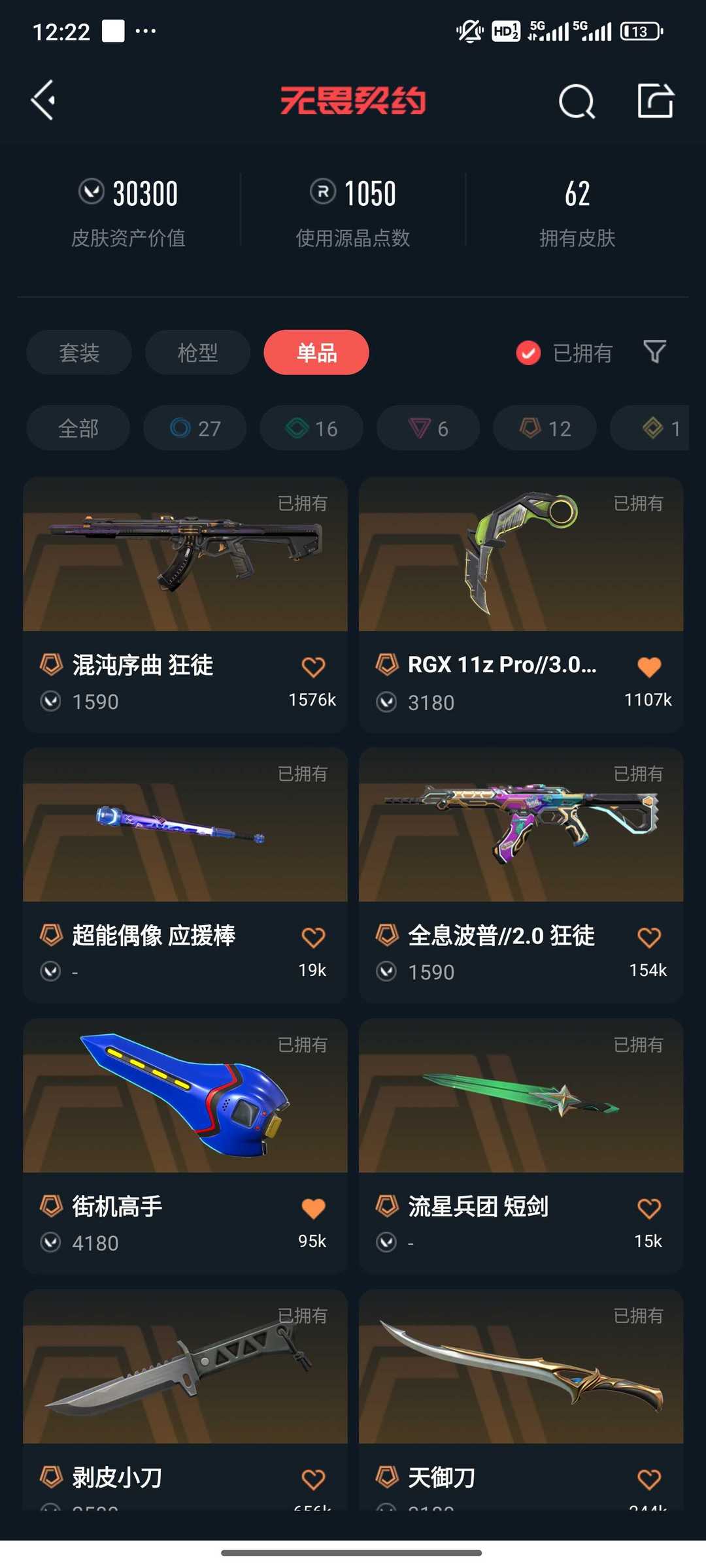Like the 流星兵团 短剑 skin
706x1568 pixels.
pos(649,1209)
